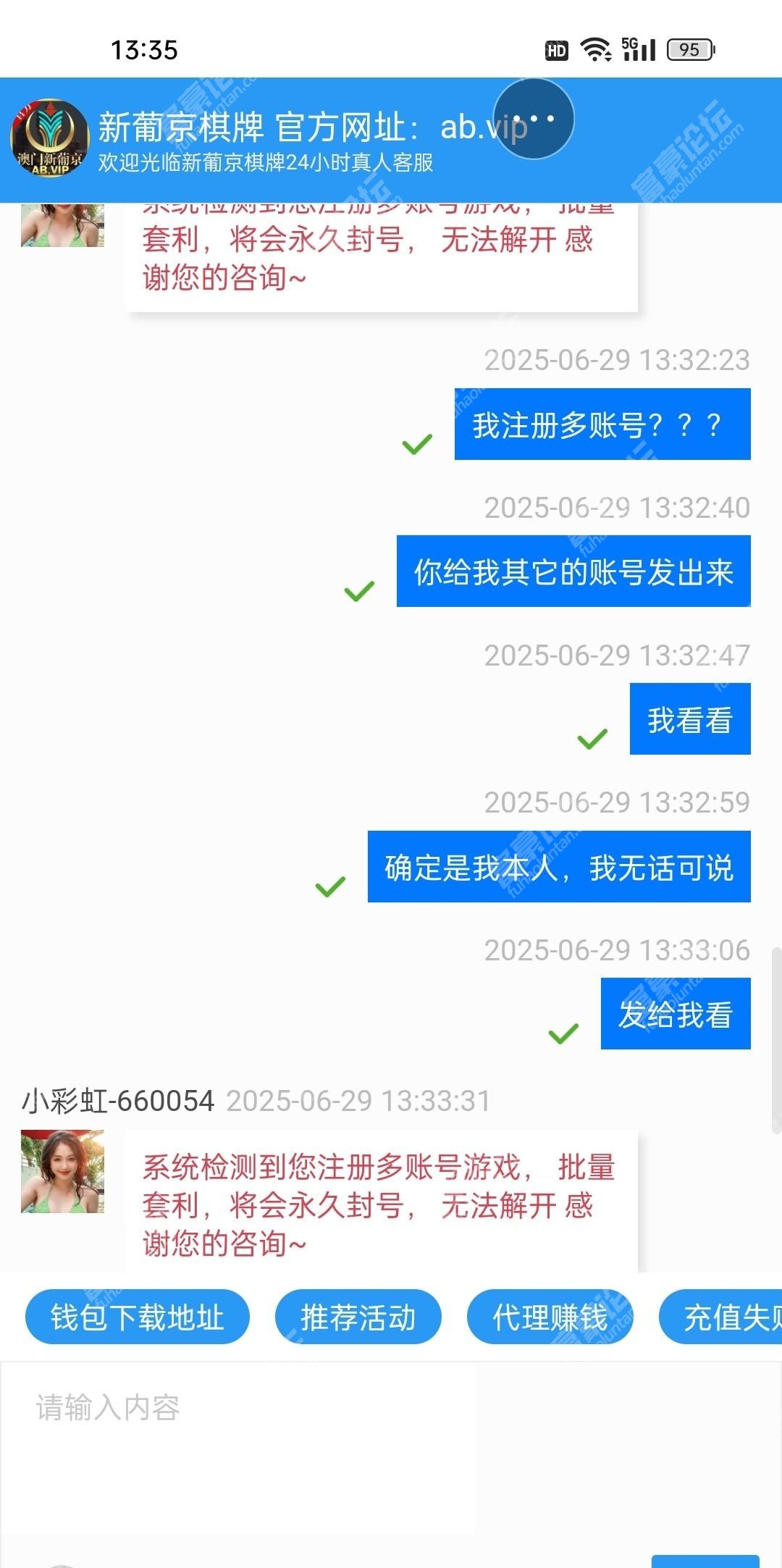Open the 代理赚钱 shortcut chip

pos(550,1317)
